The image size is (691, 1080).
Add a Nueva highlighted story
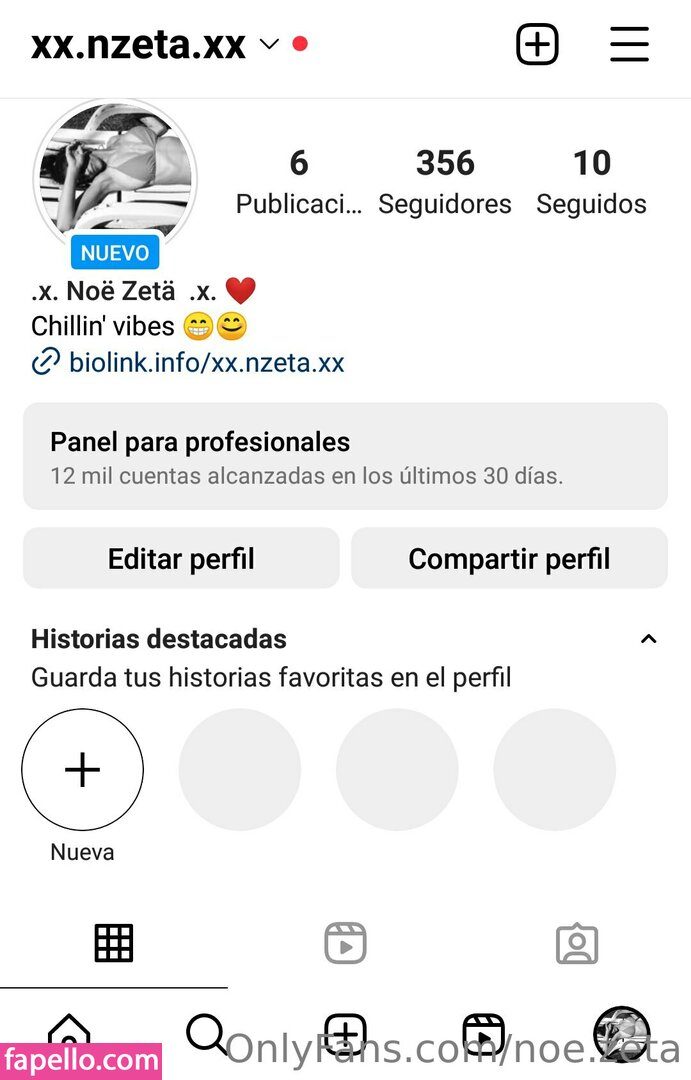[82, 770]
